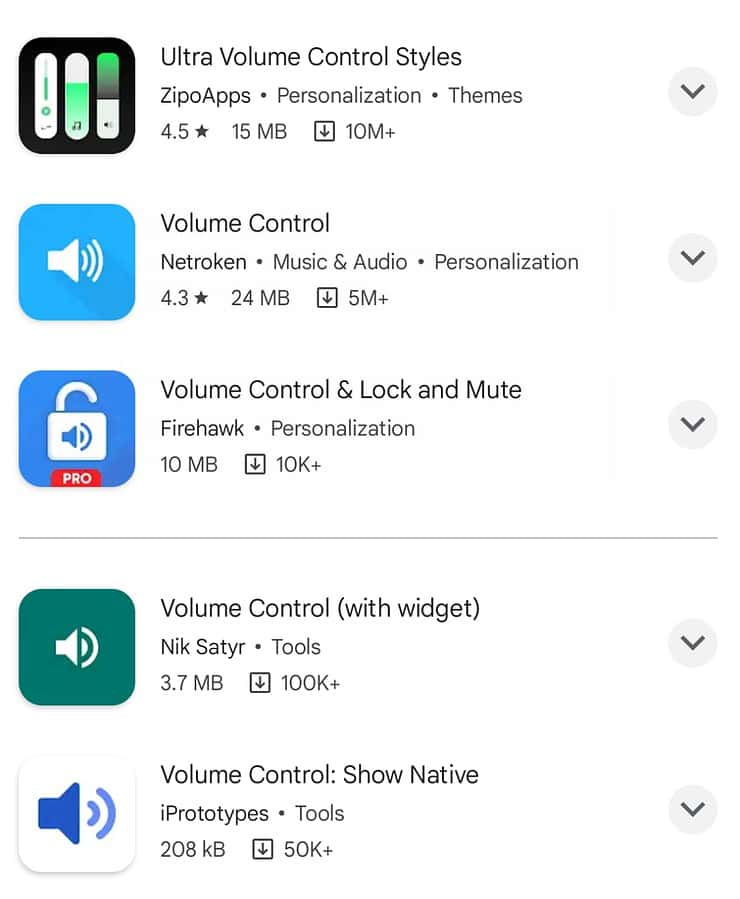This screenshot has height=899, width=740.
Task: Click the download icon next to 50K+
Action: (260, 849)
